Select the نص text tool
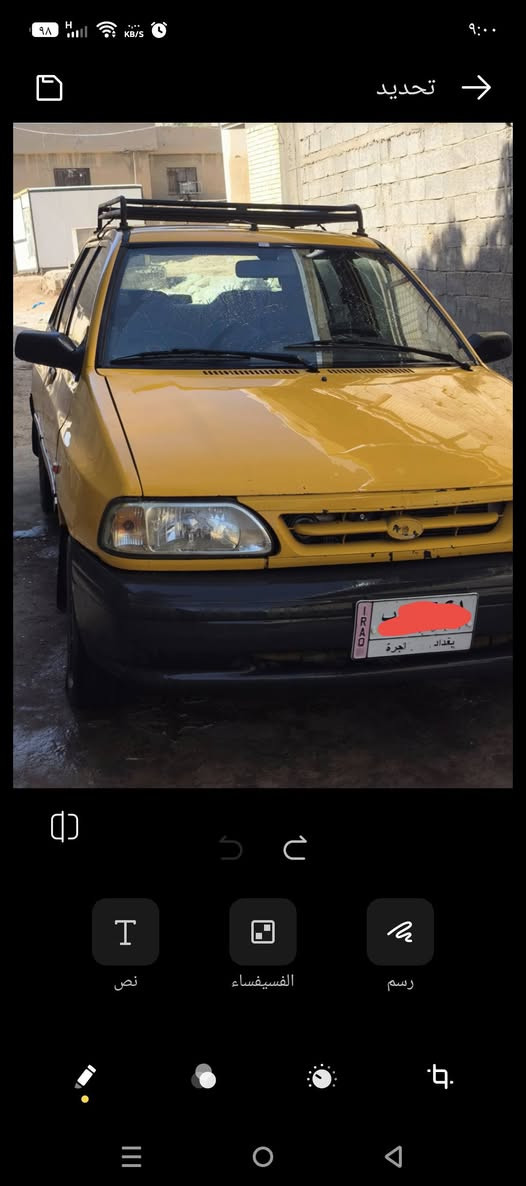This screenshot has height=1186, width=526. [x=126, y=932]
